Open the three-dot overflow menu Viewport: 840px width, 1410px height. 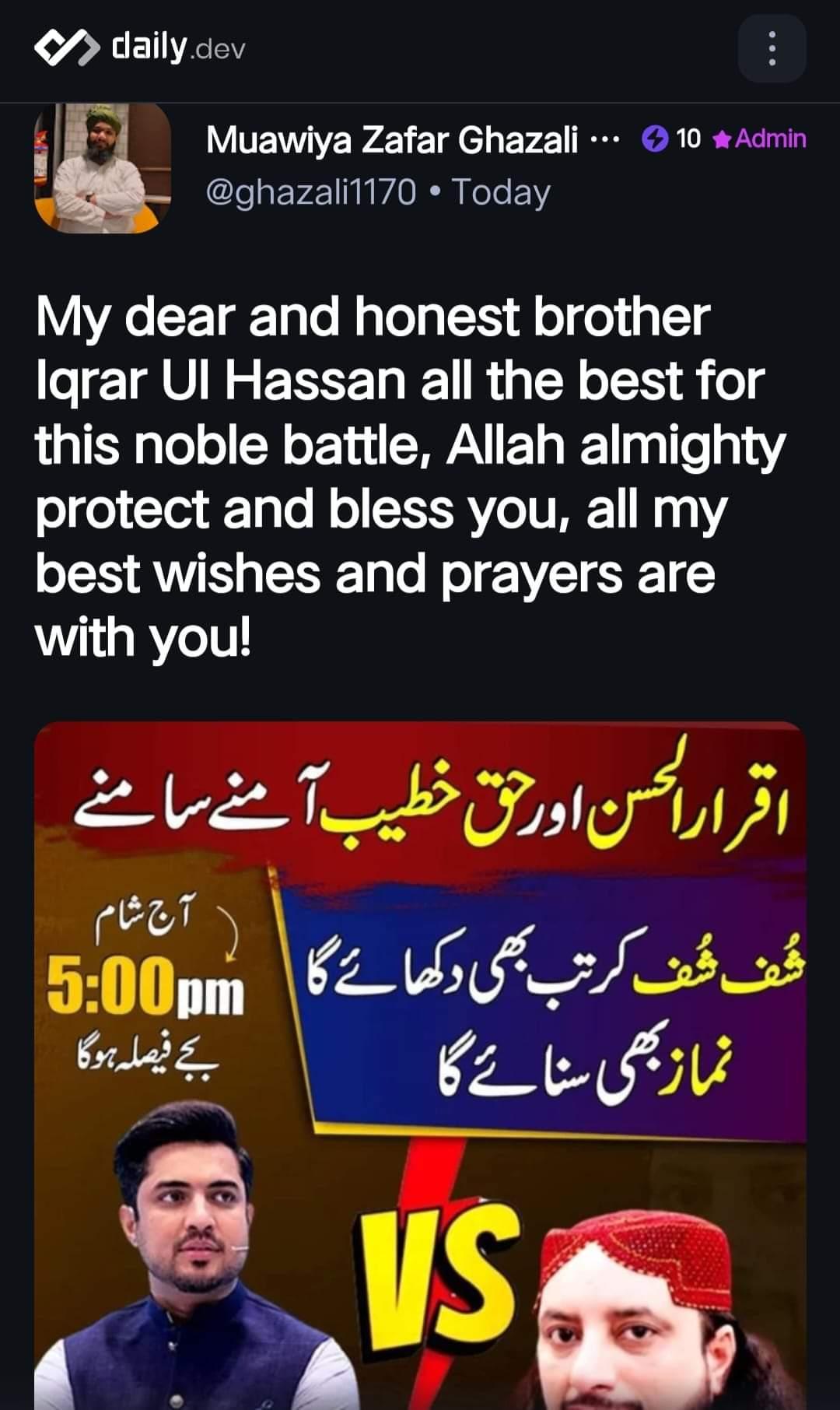[772, 48]
